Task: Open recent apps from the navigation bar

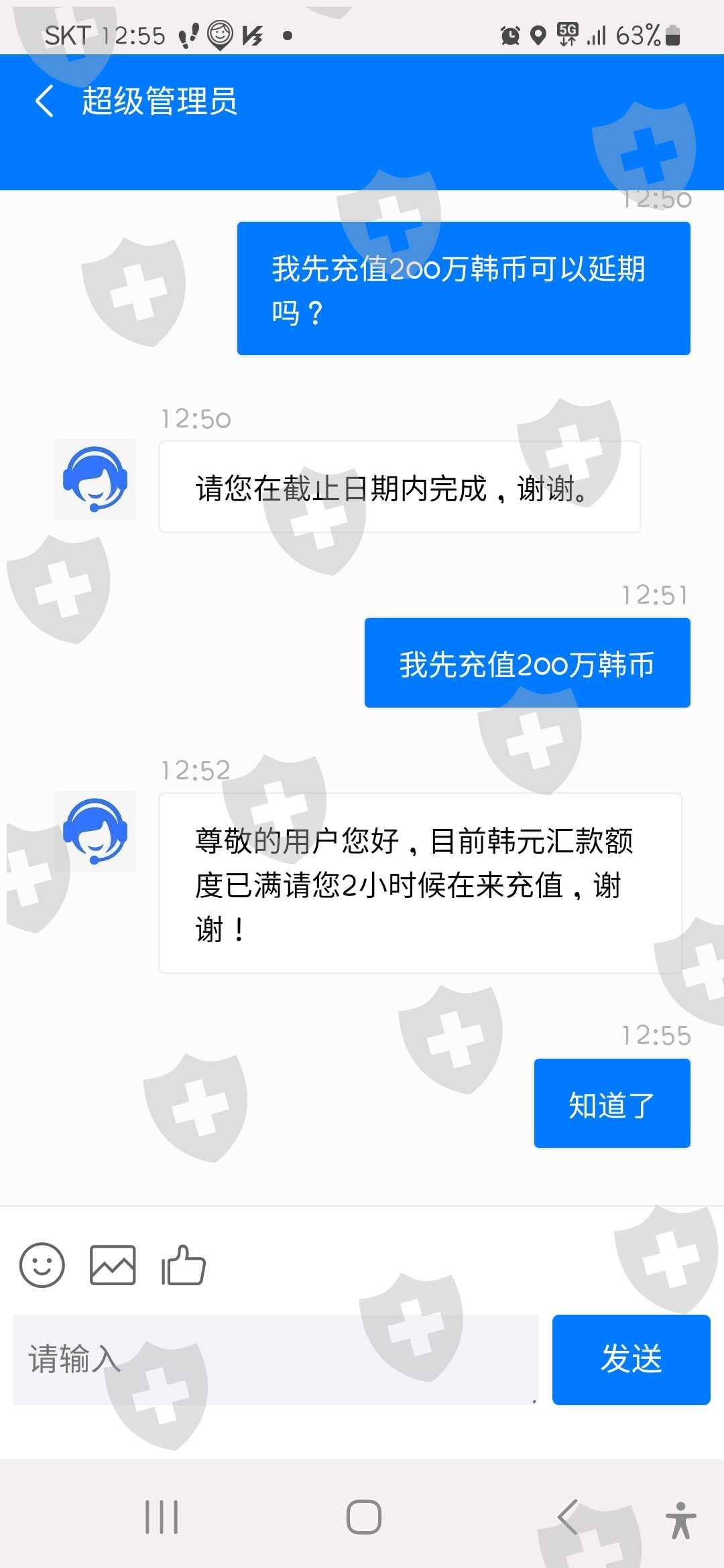Action: coord(162,1517)
